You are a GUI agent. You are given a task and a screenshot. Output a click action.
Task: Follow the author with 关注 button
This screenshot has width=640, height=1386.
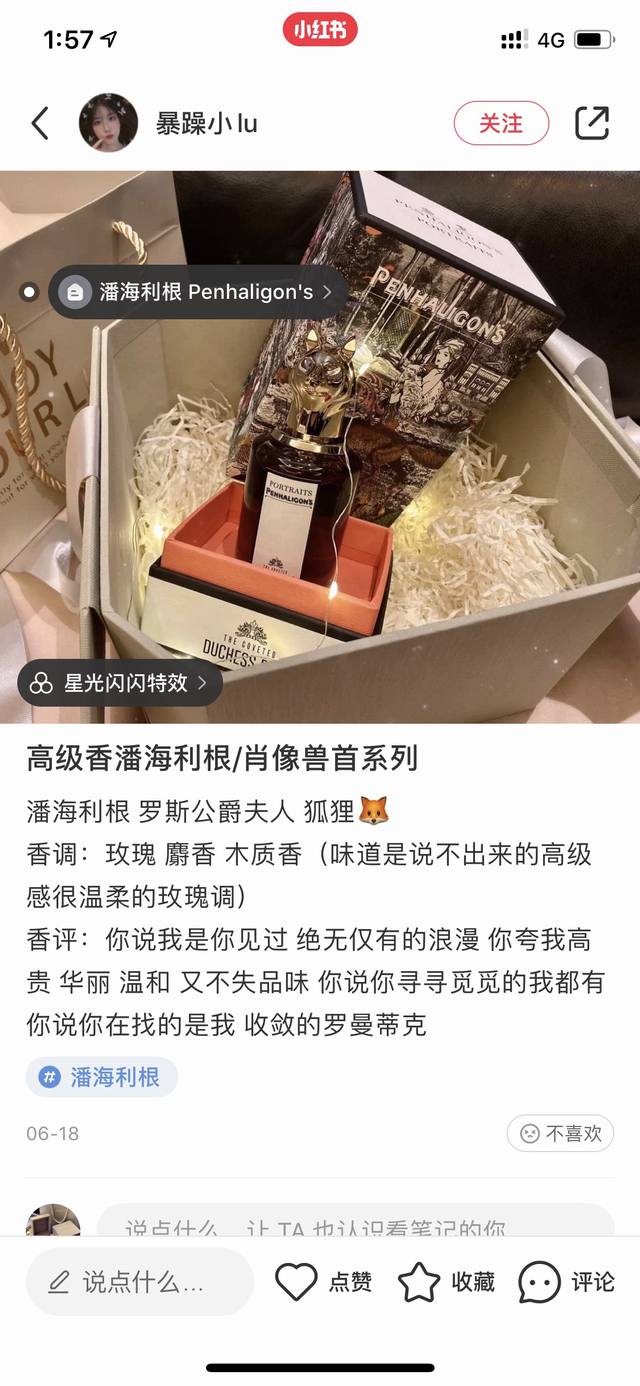[x=501, y=123]
